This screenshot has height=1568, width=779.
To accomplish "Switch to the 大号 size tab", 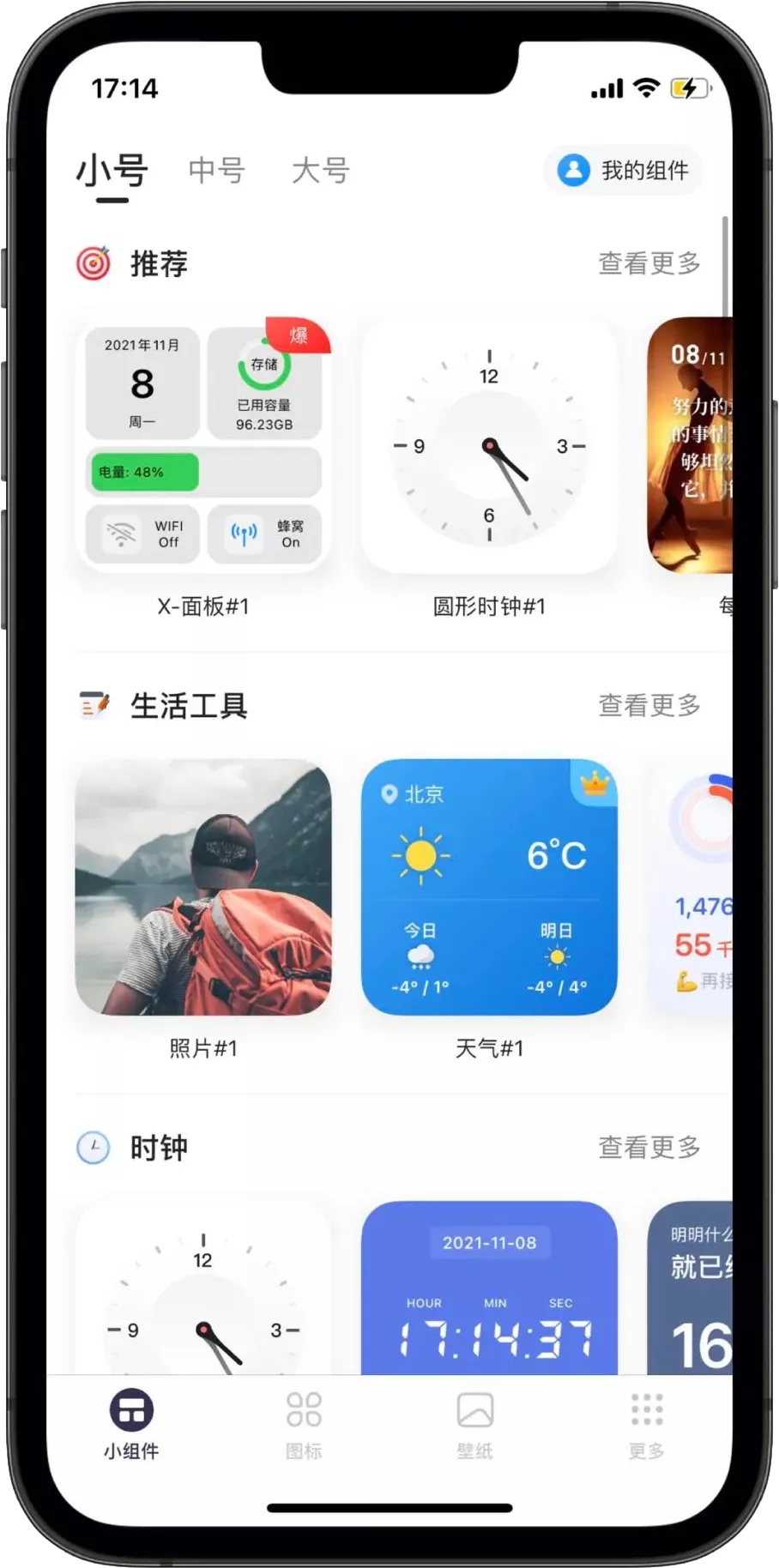I will coord(321,170).
